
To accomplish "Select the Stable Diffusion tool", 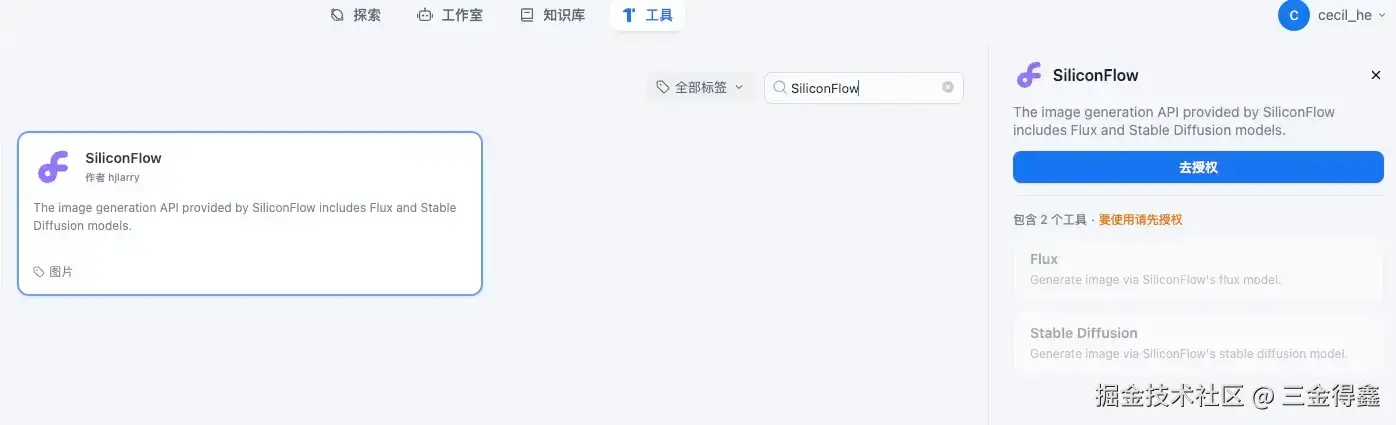I will point(1198,342).
